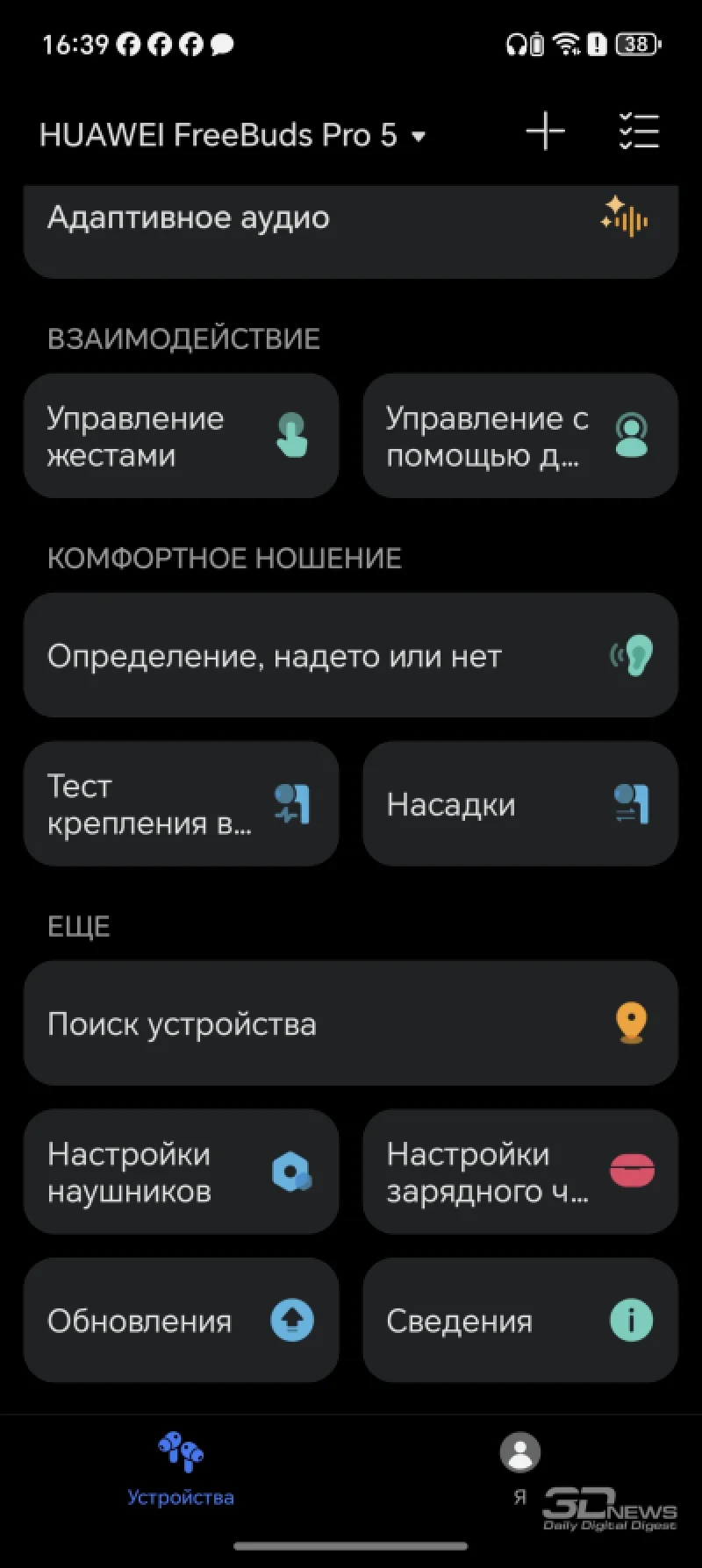Open Определение, надето или нет
Viewport: 702px width, 1568px height.
[350, 655]
